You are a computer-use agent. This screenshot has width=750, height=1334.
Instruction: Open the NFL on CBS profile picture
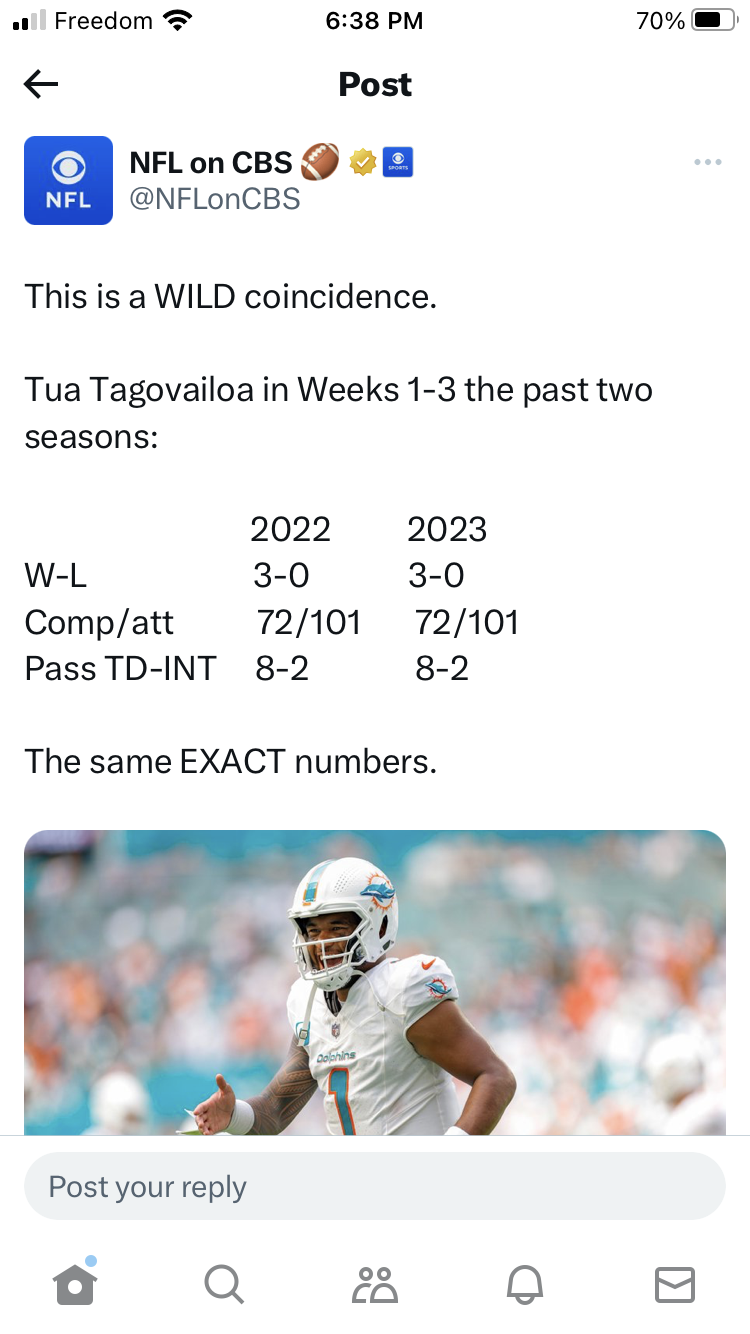point(68,180)
